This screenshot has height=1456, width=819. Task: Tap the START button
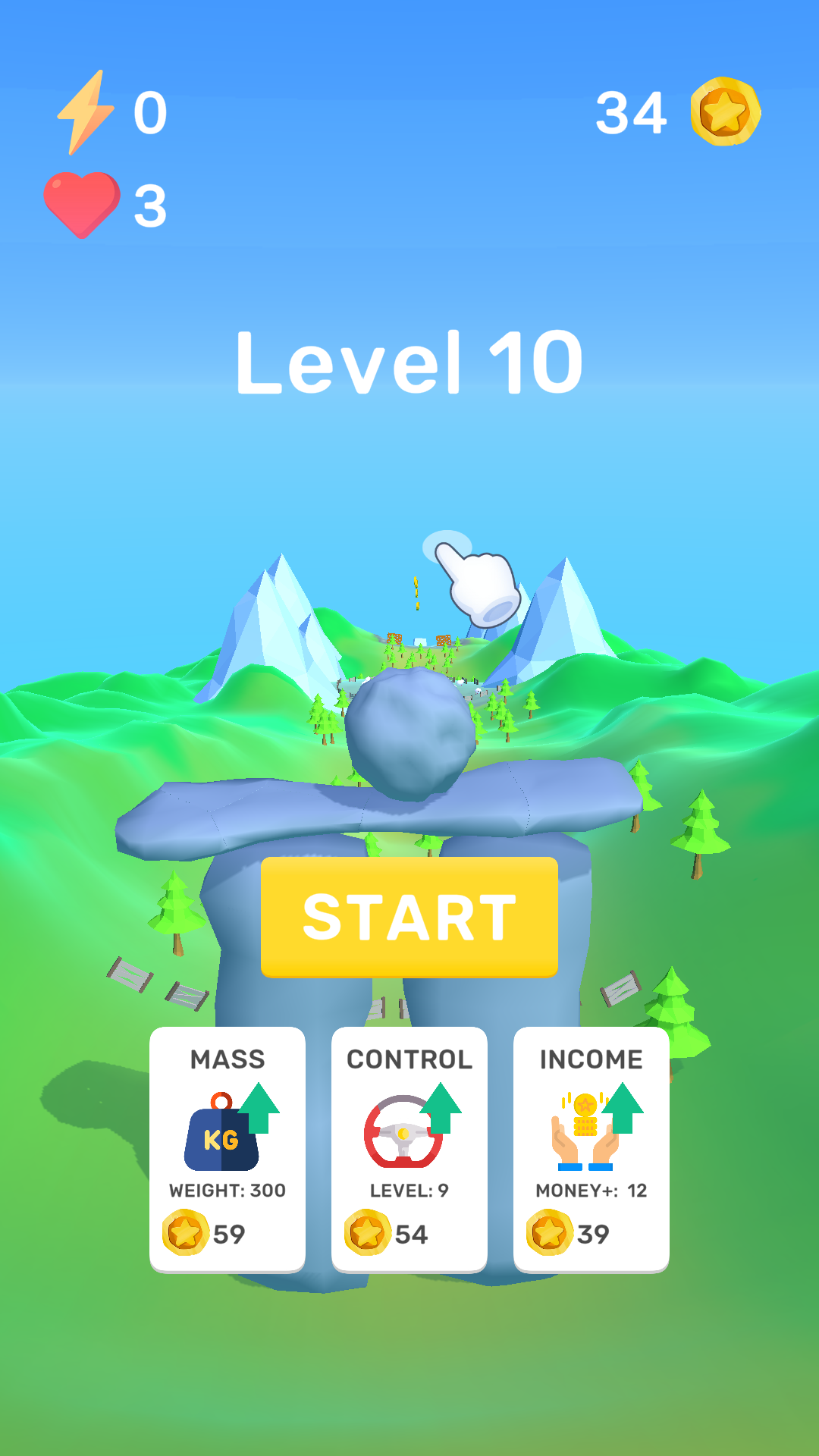point(409,917)
